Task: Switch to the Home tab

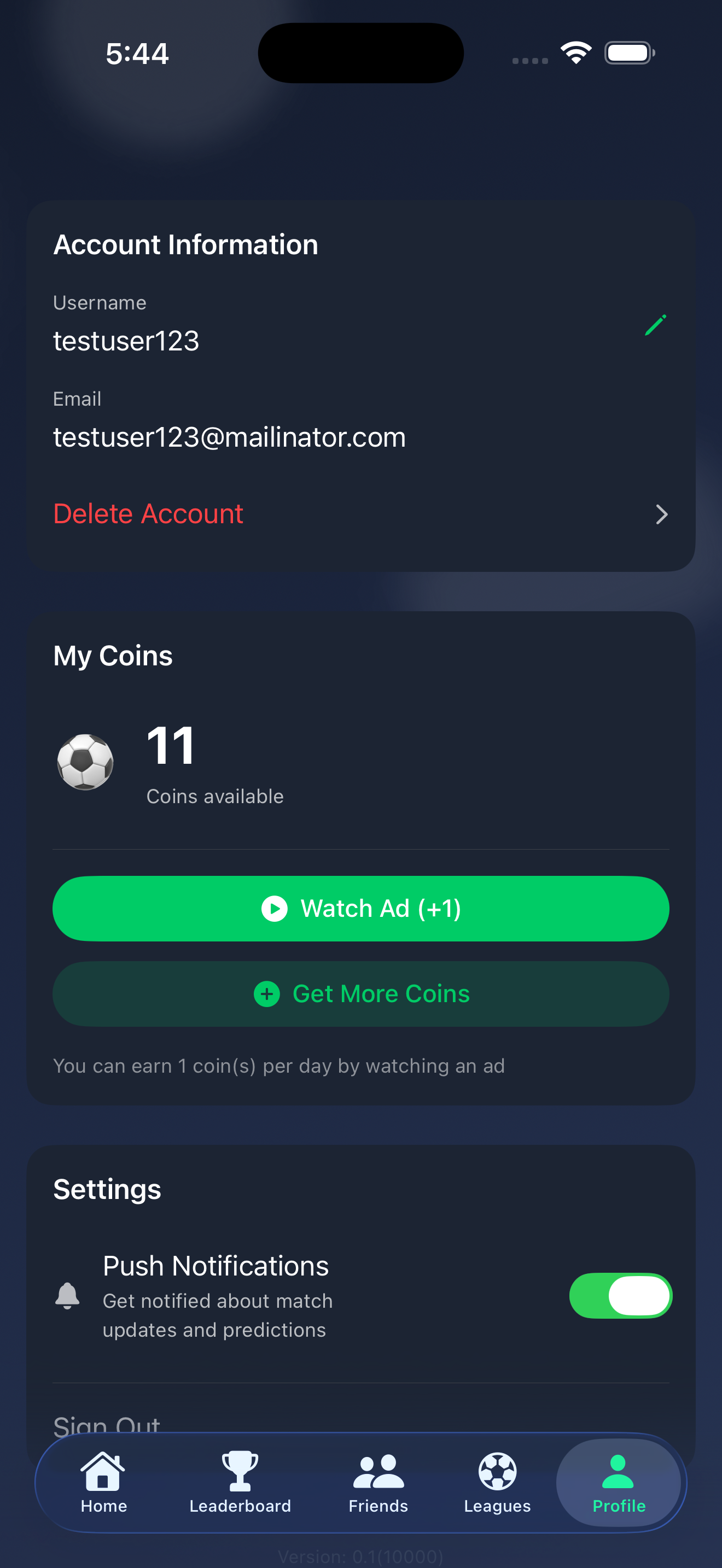Action: [x=103, y=1483]
